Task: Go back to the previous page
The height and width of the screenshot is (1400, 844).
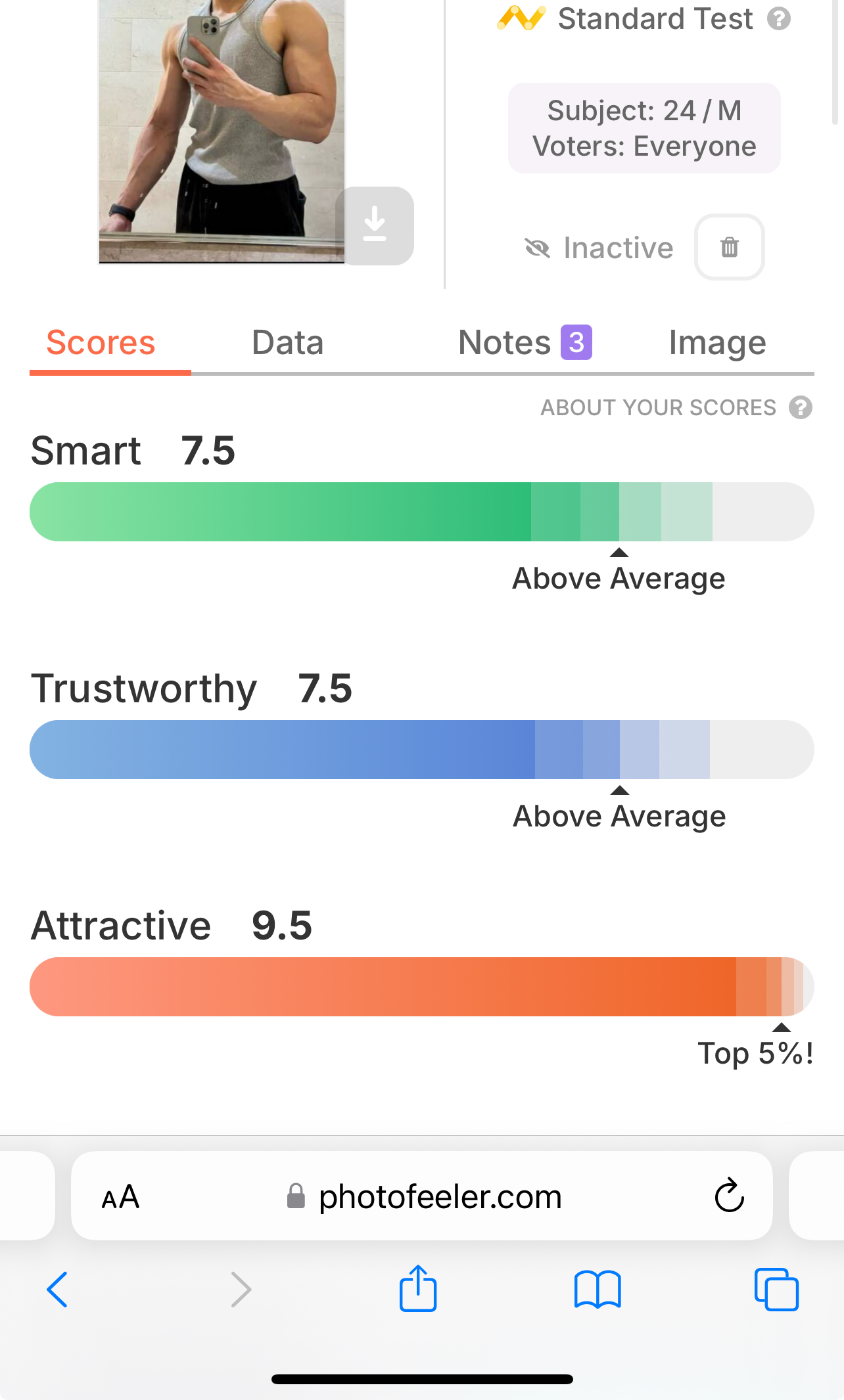Action: [x=57, y=1290]
